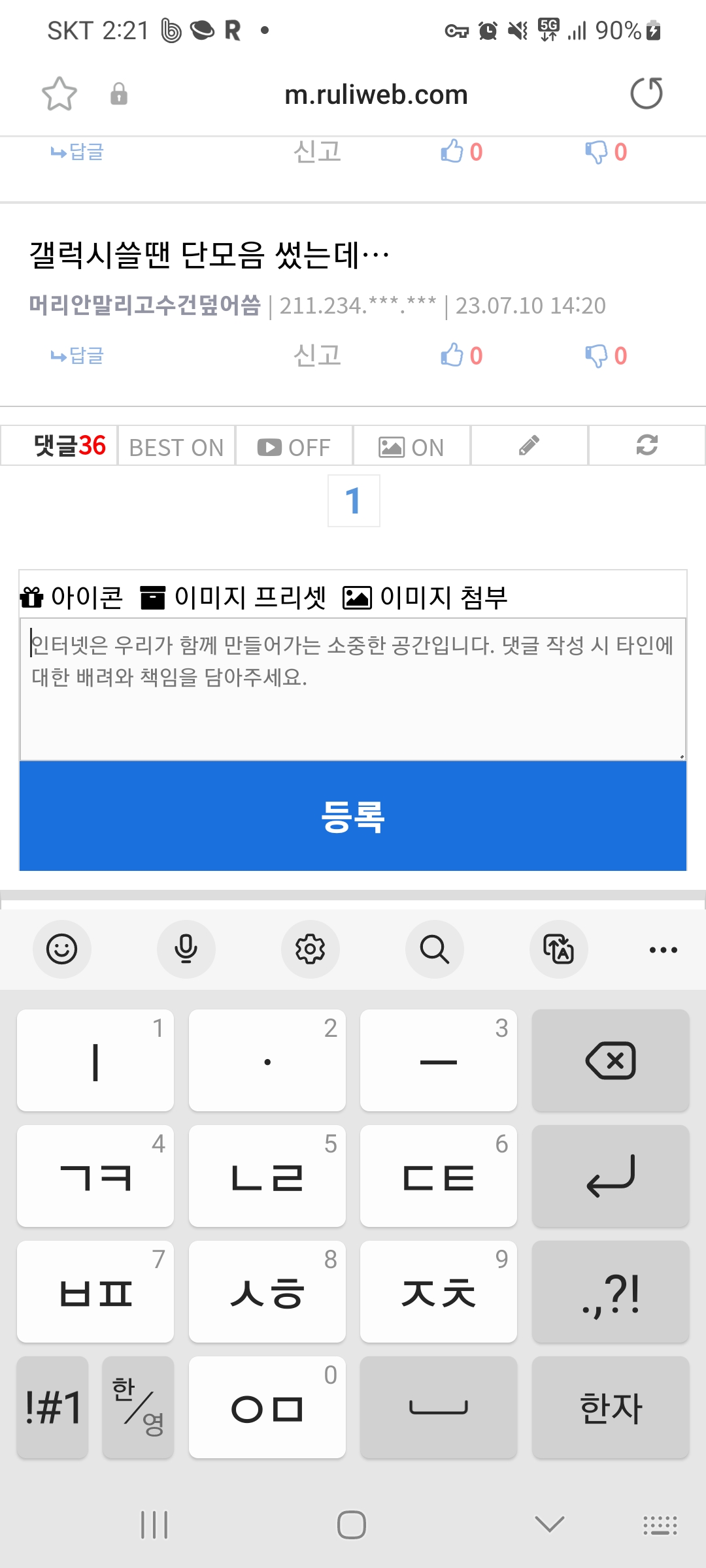Refresh the comment list
706x1568 pixels.
(647, 446)
